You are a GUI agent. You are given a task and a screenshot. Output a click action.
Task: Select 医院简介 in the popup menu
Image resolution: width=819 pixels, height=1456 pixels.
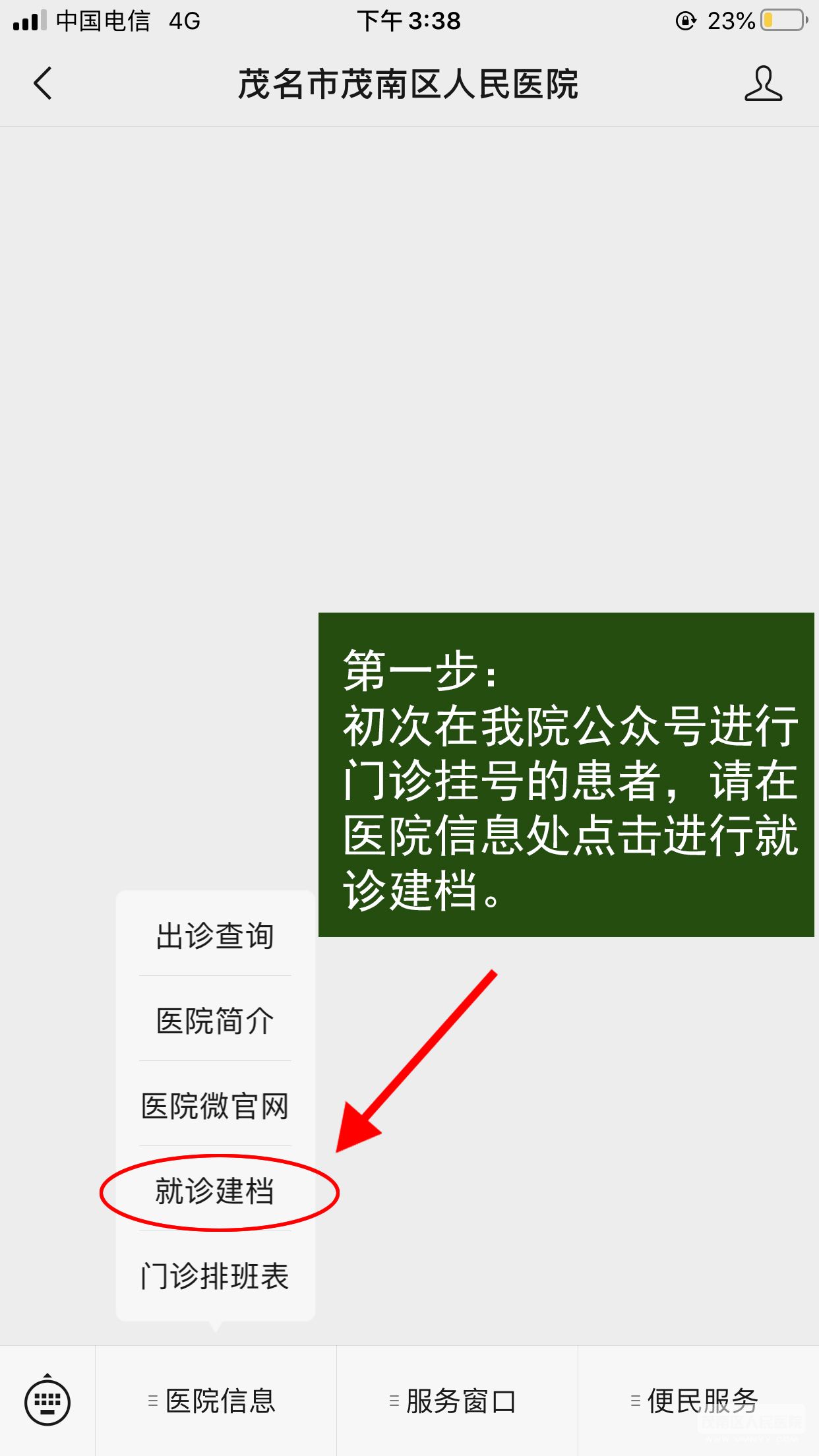(x=215, y=1021)
